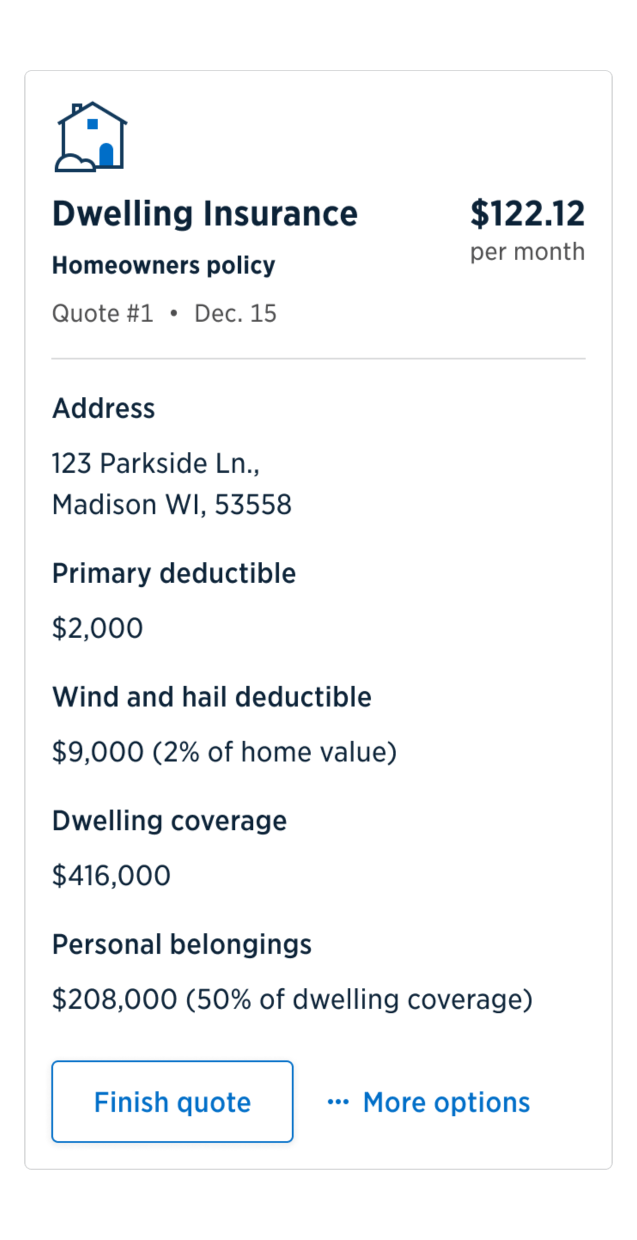
Task: Tap the Finish quote button
Action: 172,1102
